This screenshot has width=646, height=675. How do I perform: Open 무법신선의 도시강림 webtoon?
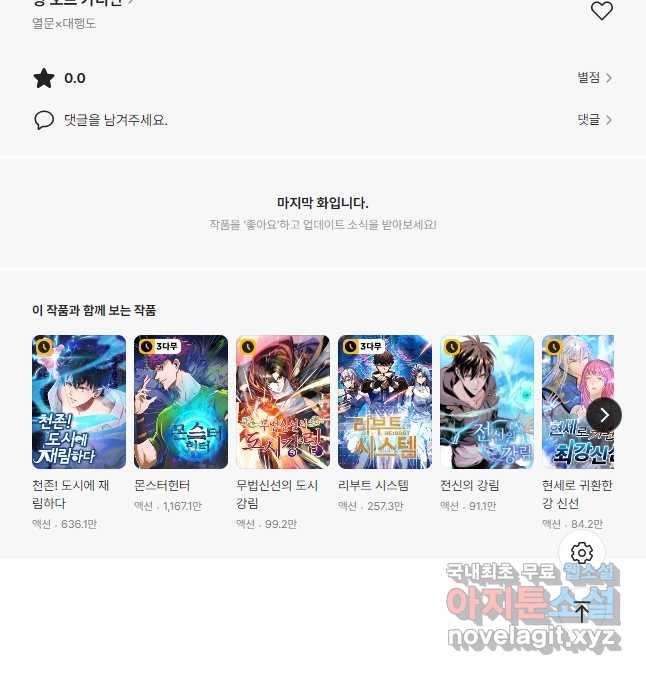tap(283, 402)
